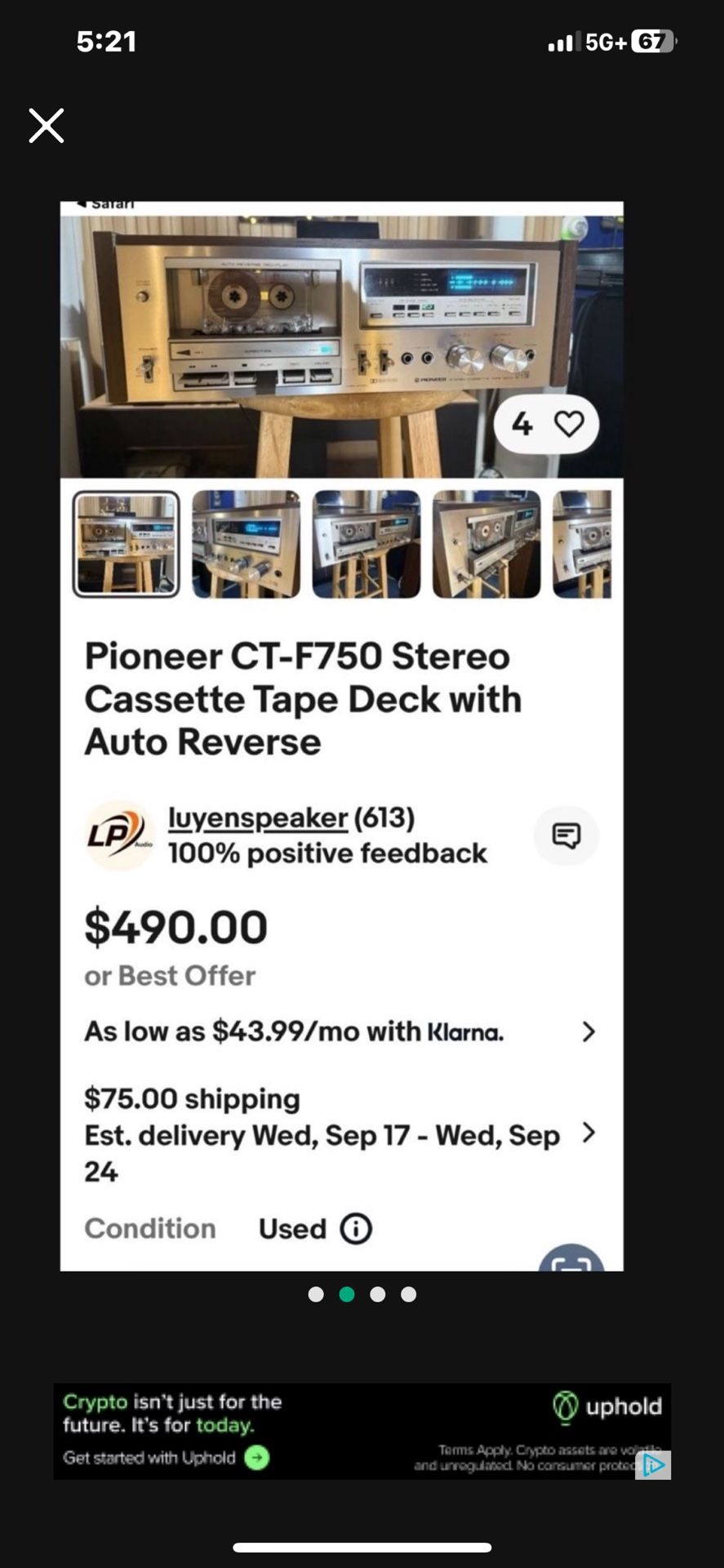Tap the green arrow next to Get started
724x1568 pixels.
255,1458
